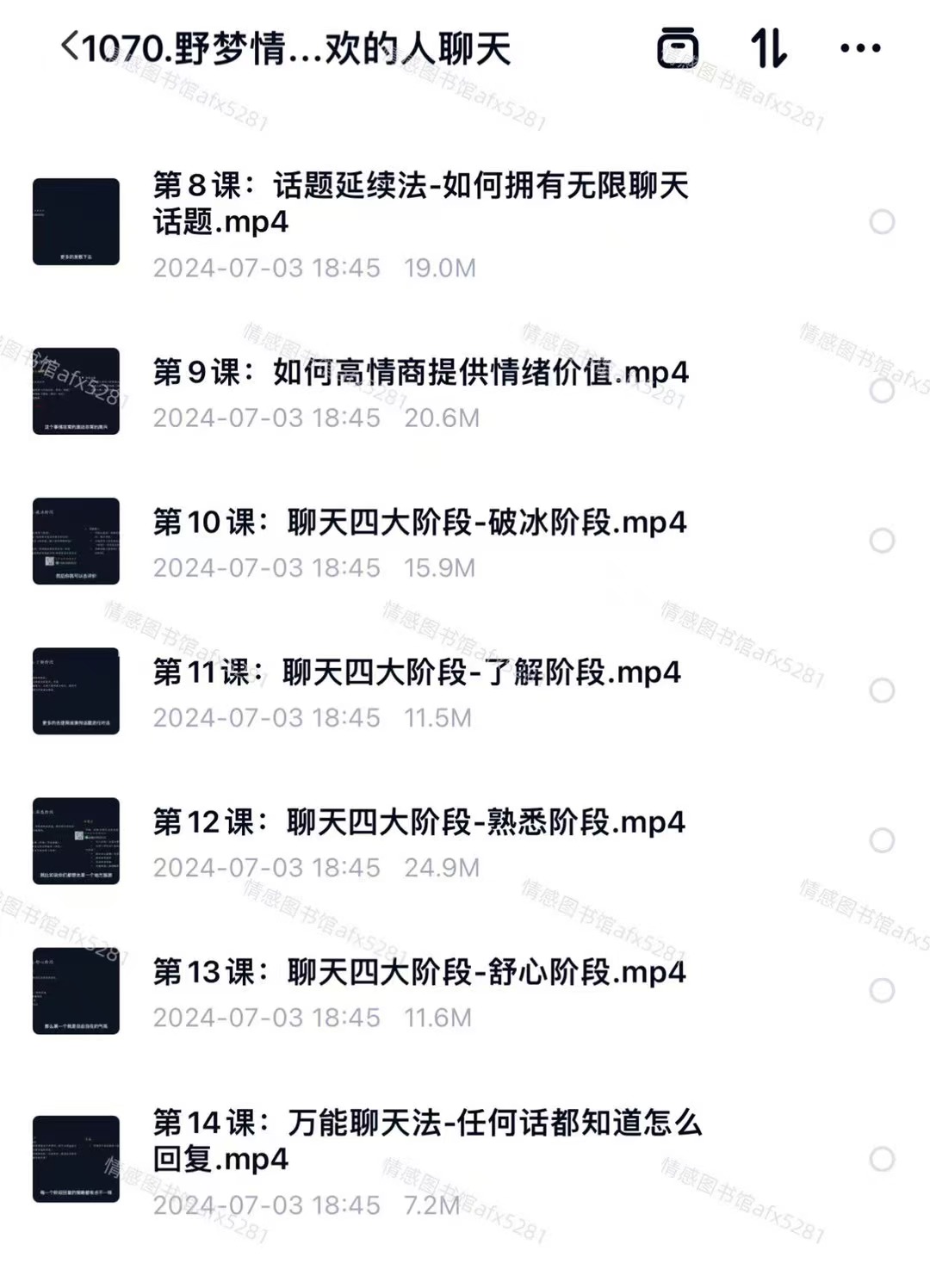Select the 第14课 file circle

881,1159
